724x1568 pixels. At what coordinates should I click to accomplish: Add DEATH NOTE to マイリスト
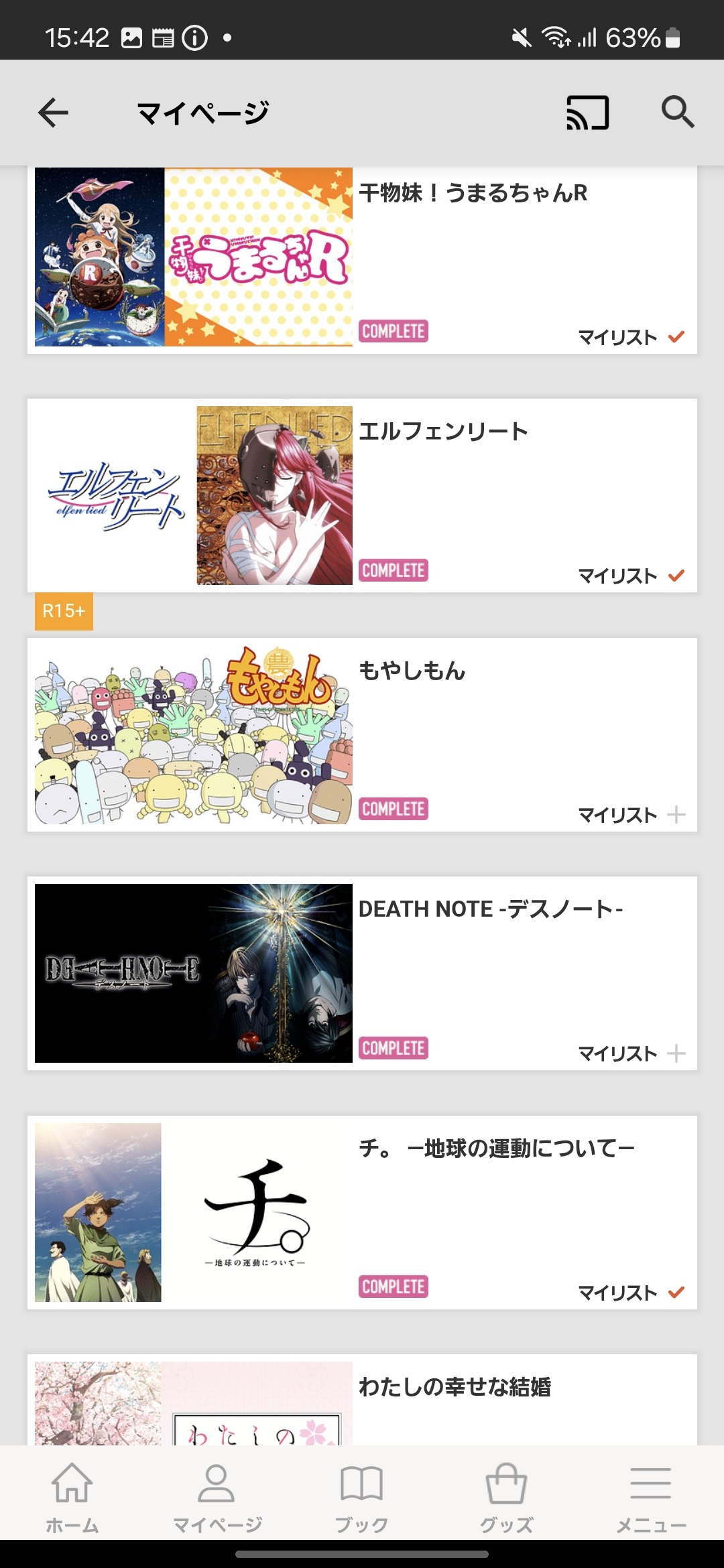click(x=631, y=1053)
